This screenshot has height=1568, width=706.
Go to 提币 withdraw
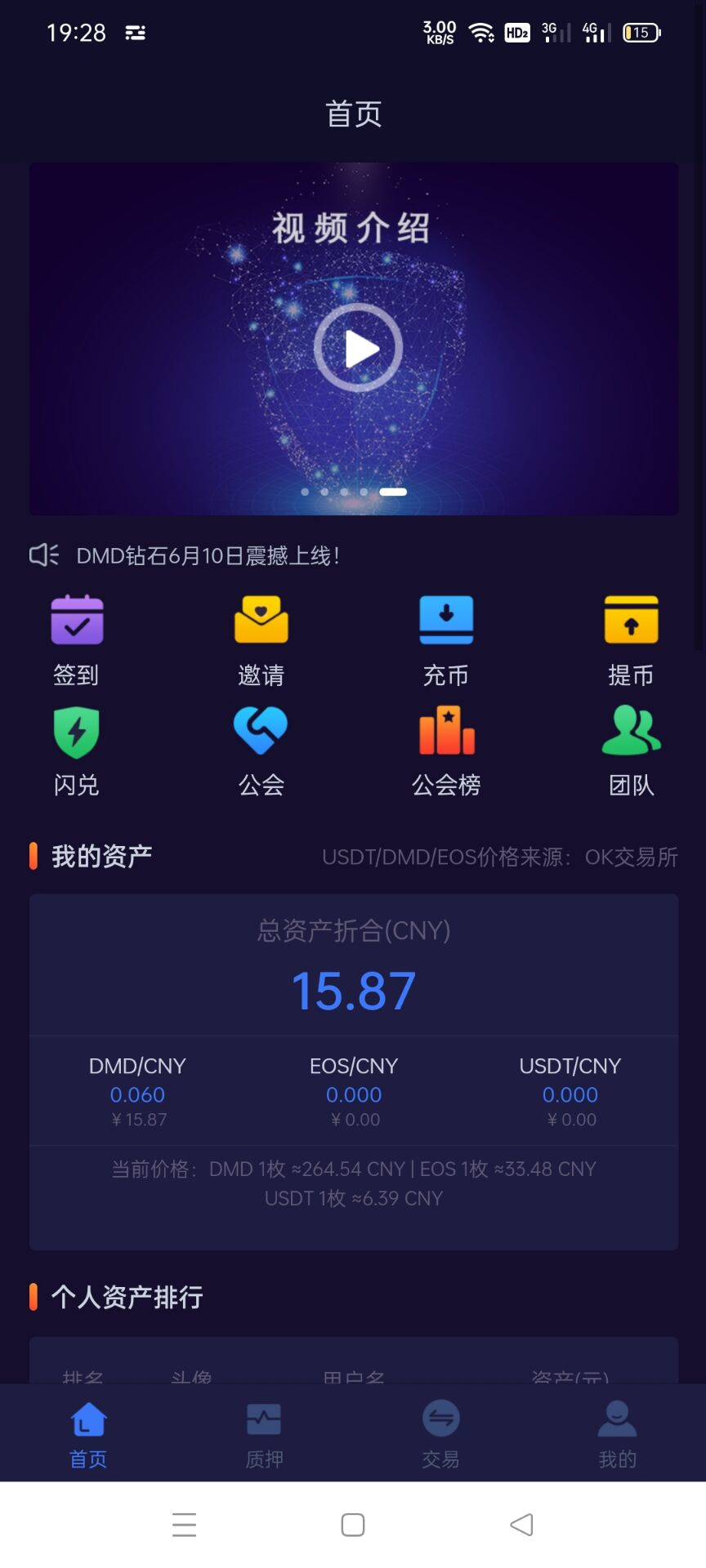[631, 639]
